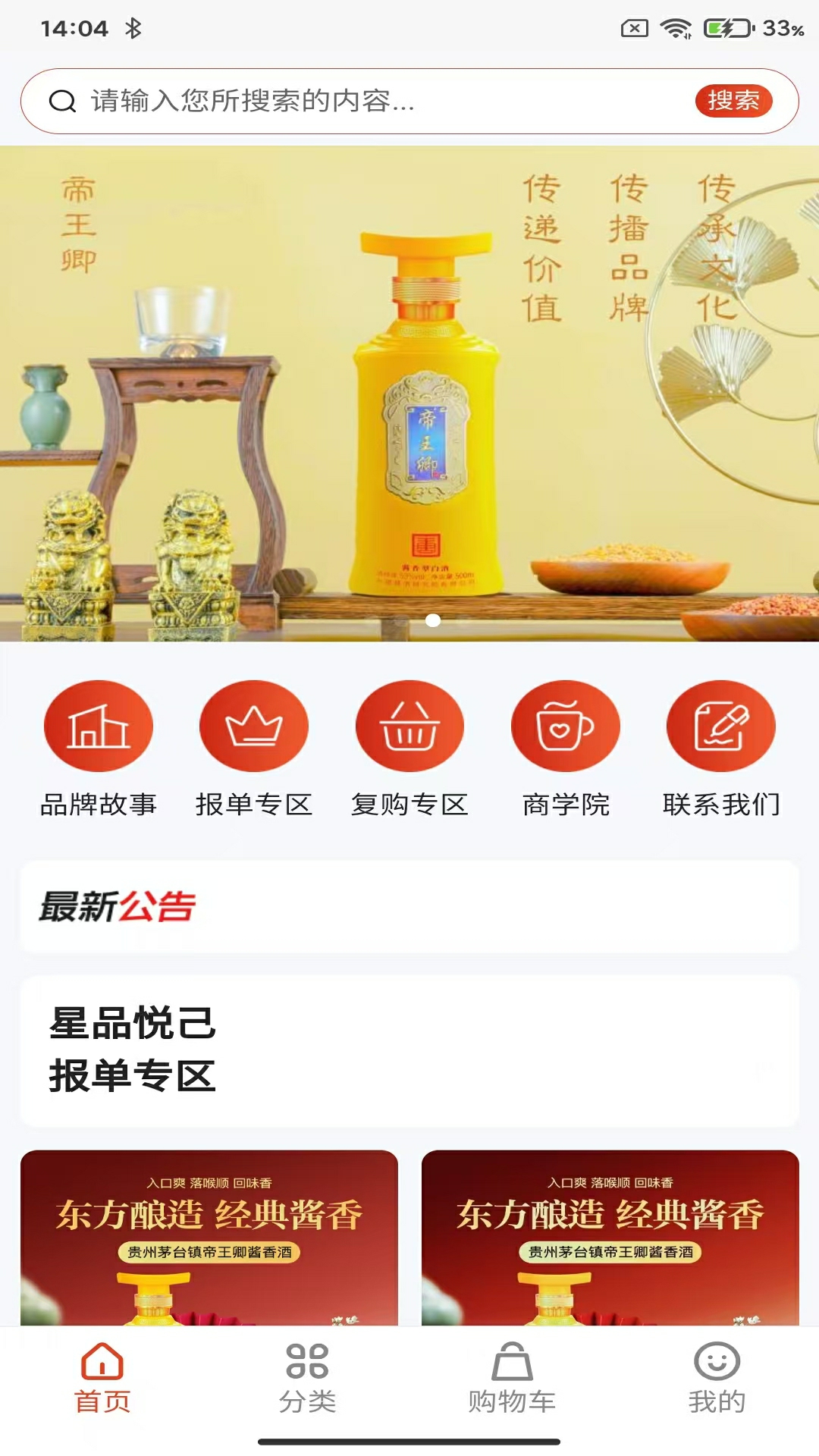Open the 报单专区 crown icon
Image resolution: width=819 pixels, height=1456 pixels.
(253, 726)
